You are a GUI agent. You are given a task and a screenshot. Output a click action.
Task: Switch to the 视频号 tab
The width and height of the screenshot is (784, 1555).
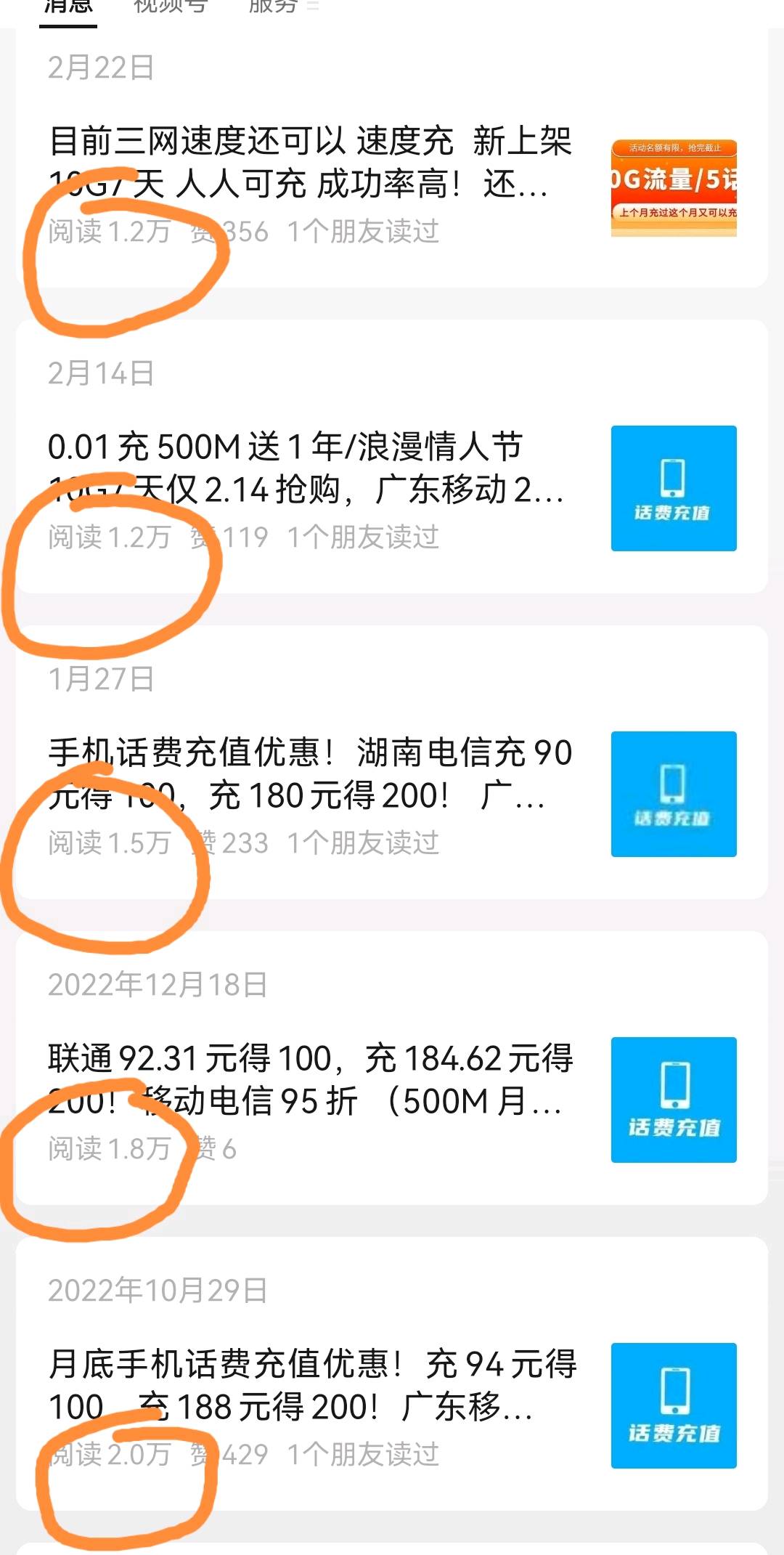tap(171, 7)
